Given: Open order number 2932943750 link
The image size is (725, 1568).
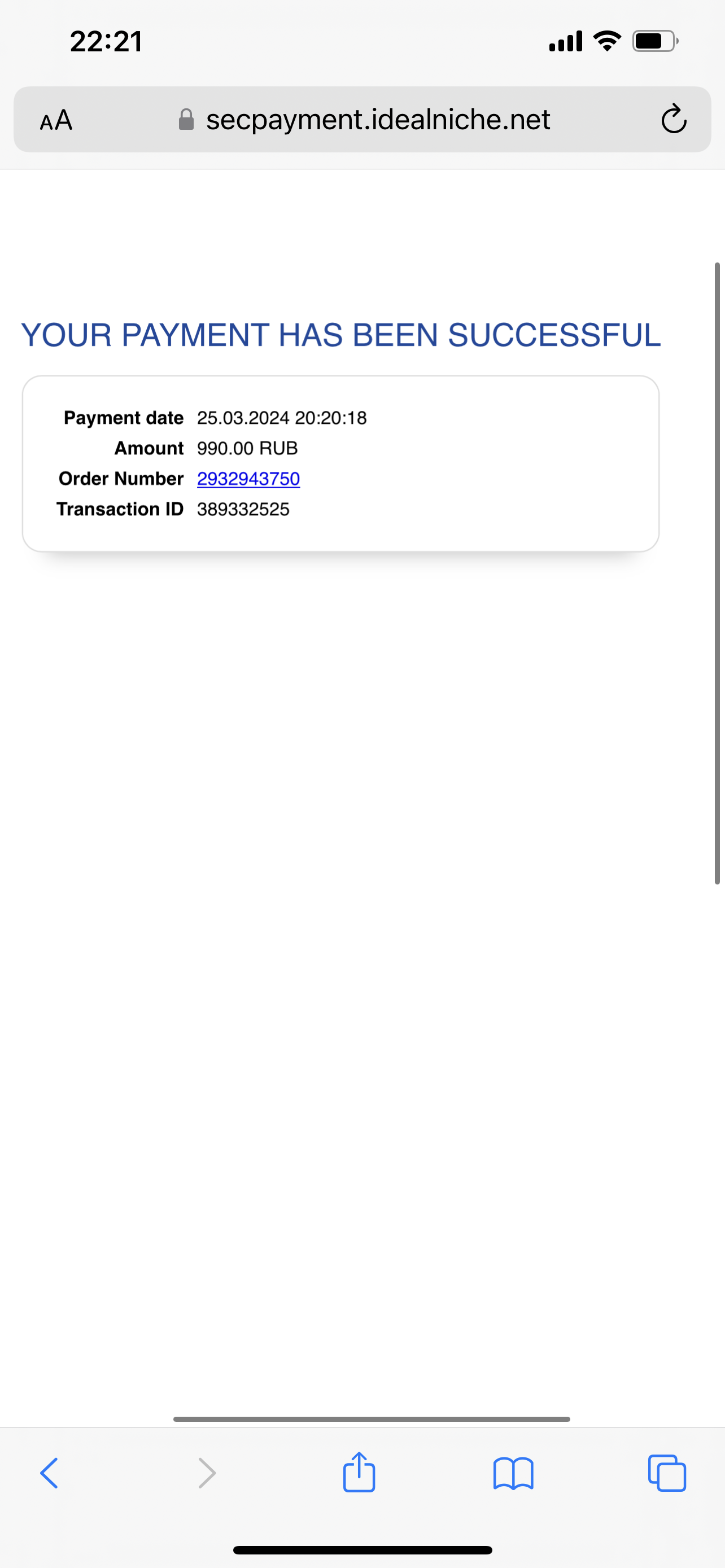Looking at the screenshot, I should tap(248, 479).
